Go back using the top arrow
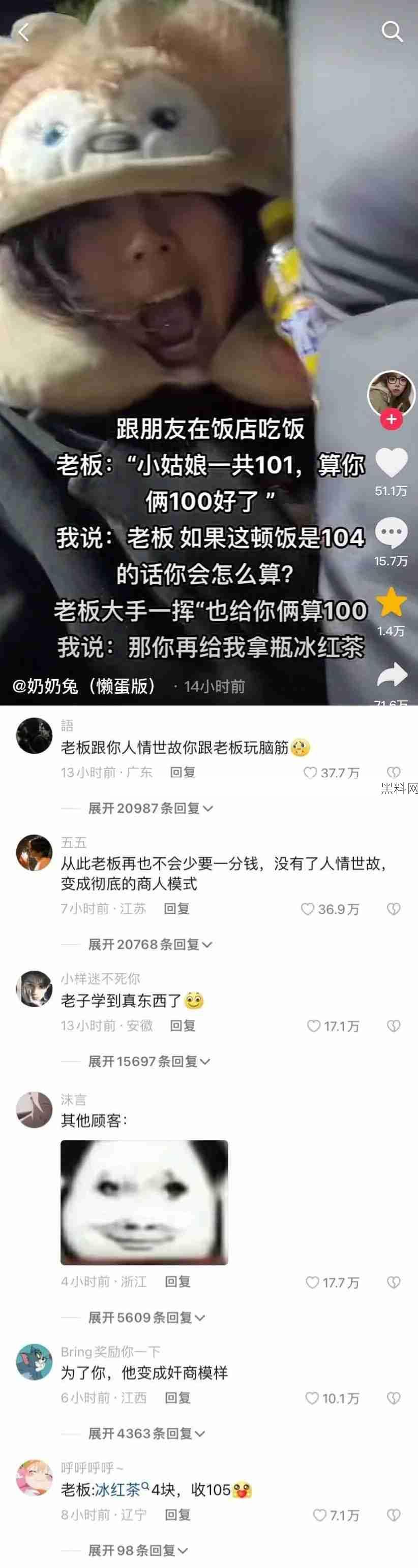418x1568 pixels. [23, 31]
